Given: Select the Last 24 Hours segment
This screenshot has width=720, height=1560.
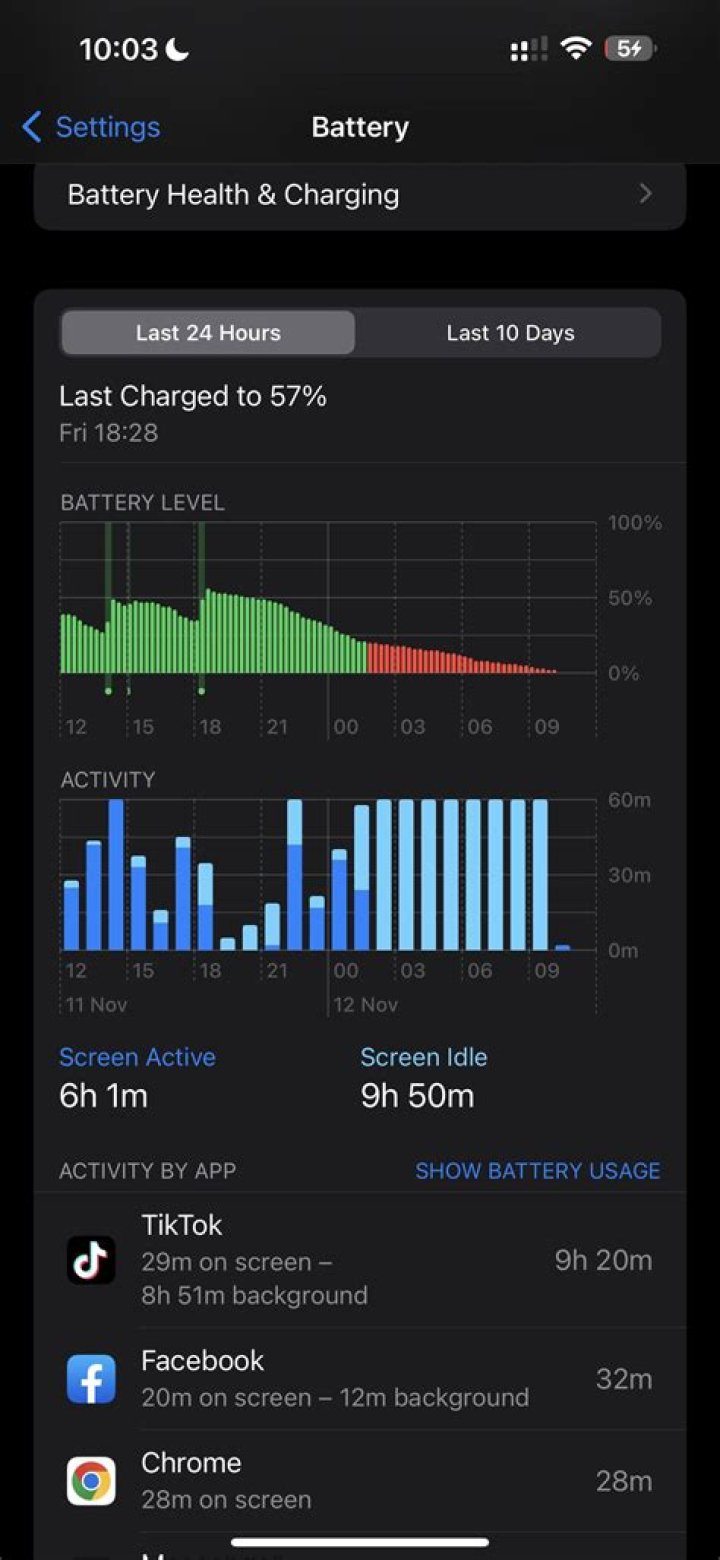Looking at the screenshot, I should pos(208,333).
